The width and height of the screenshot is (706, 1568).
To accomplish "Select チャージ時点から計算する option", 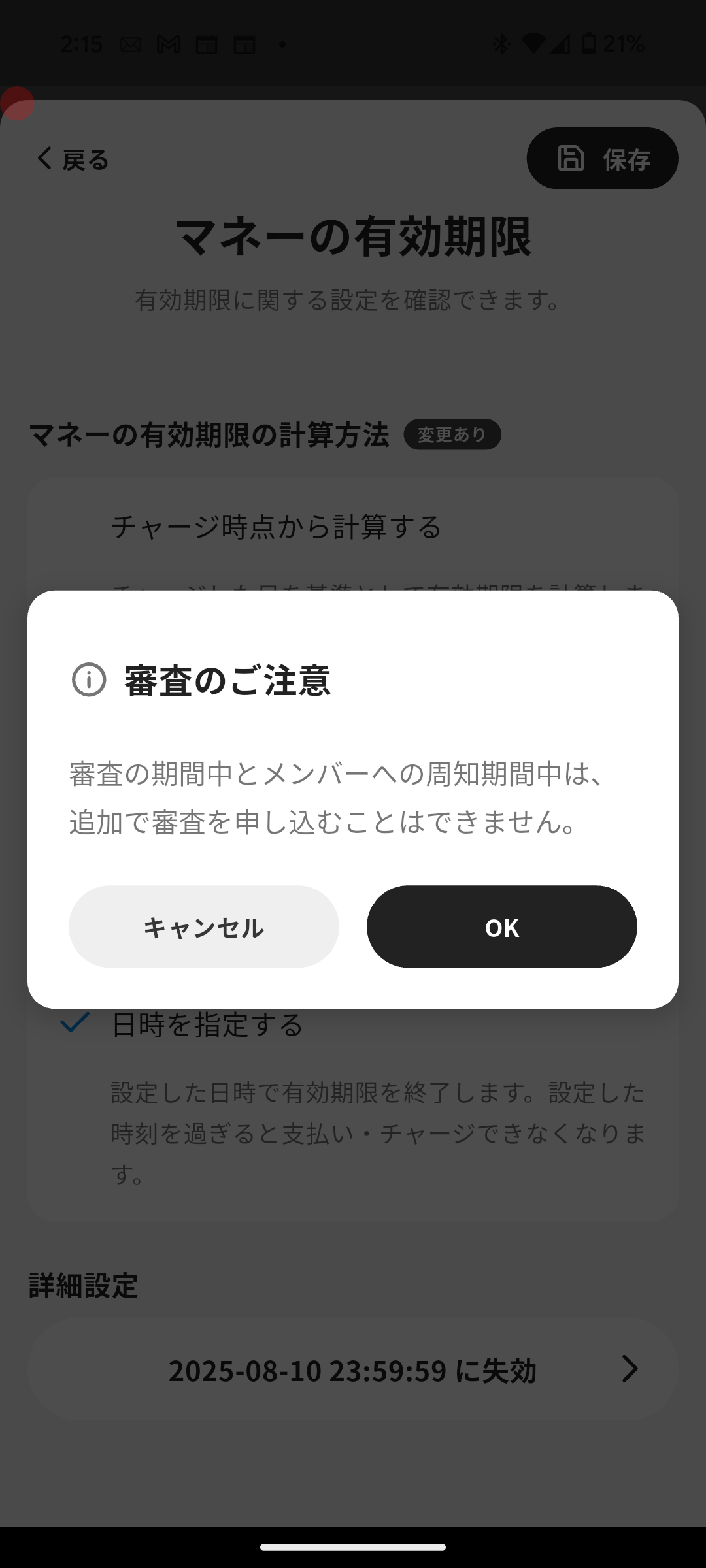I will tap(275, 528).
